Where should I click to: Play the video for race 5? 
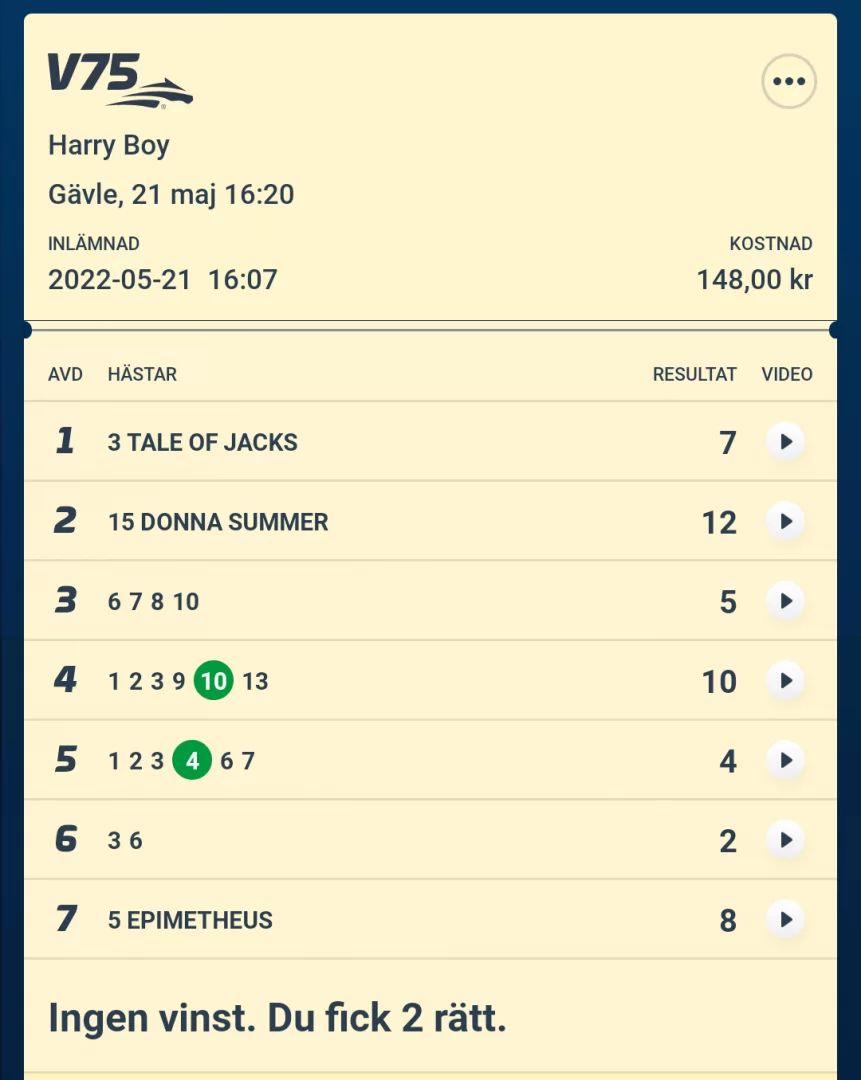click(x=786, y=761)
